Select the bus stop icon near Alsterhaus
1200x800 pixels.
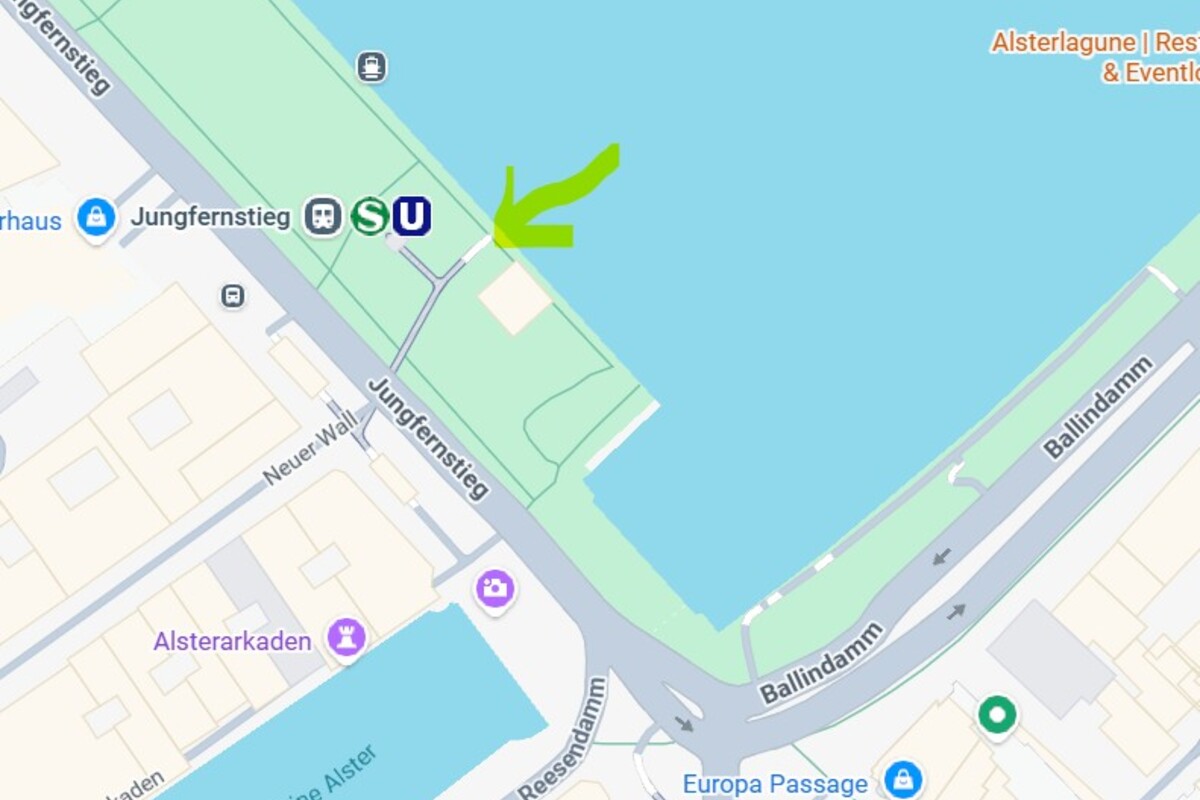pos(232,296)
